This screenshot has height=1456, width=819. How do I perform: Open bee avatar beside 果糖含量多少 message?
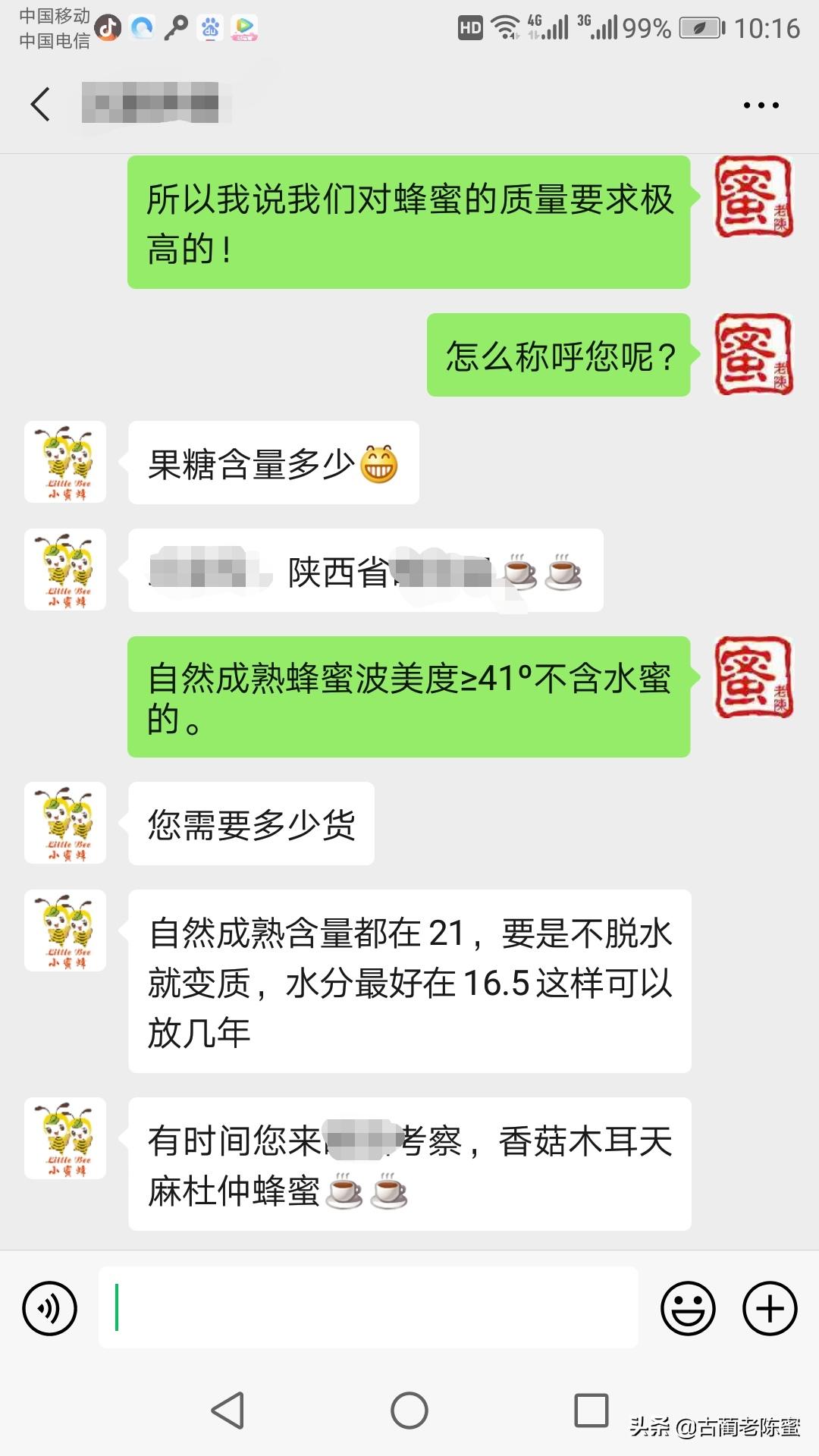65,462
